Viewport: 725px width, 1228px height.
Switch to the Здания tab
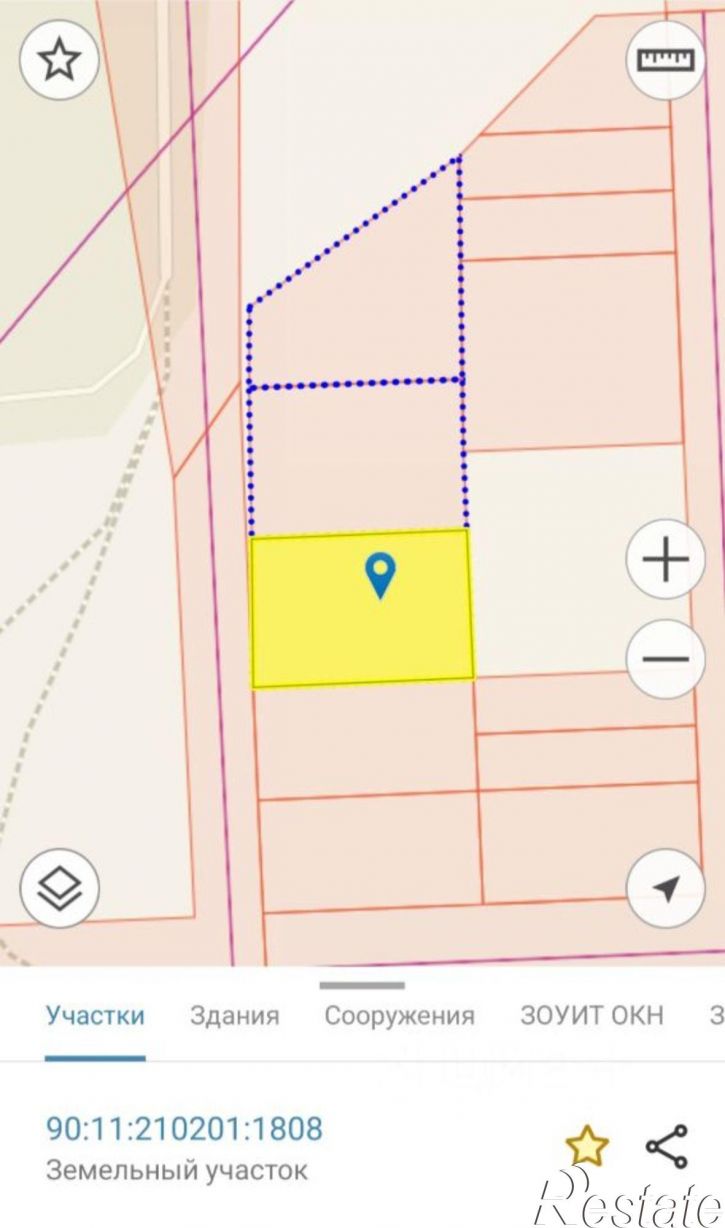click(234, 1016)
